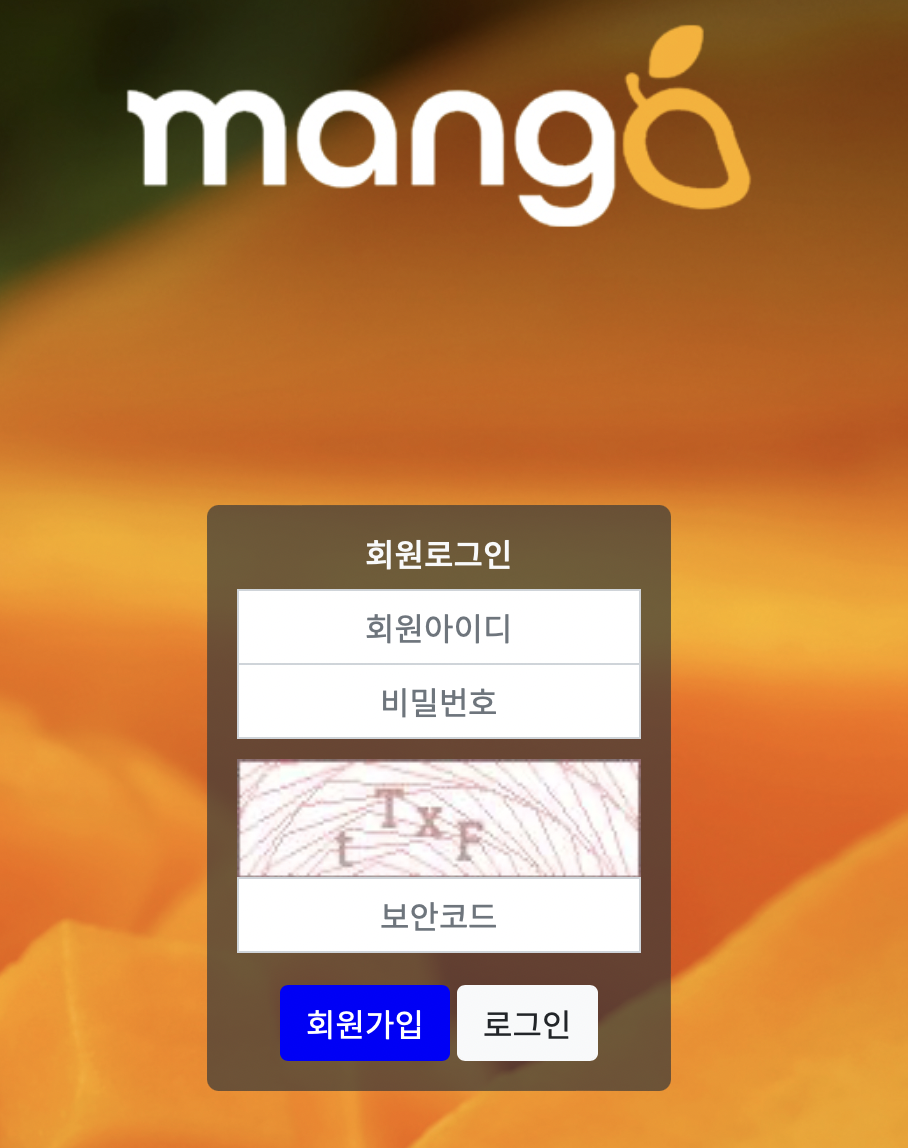This screenshot has width=908, height=1148.
Task: Tap the 로그인 button
Action: click(527, 1023)
